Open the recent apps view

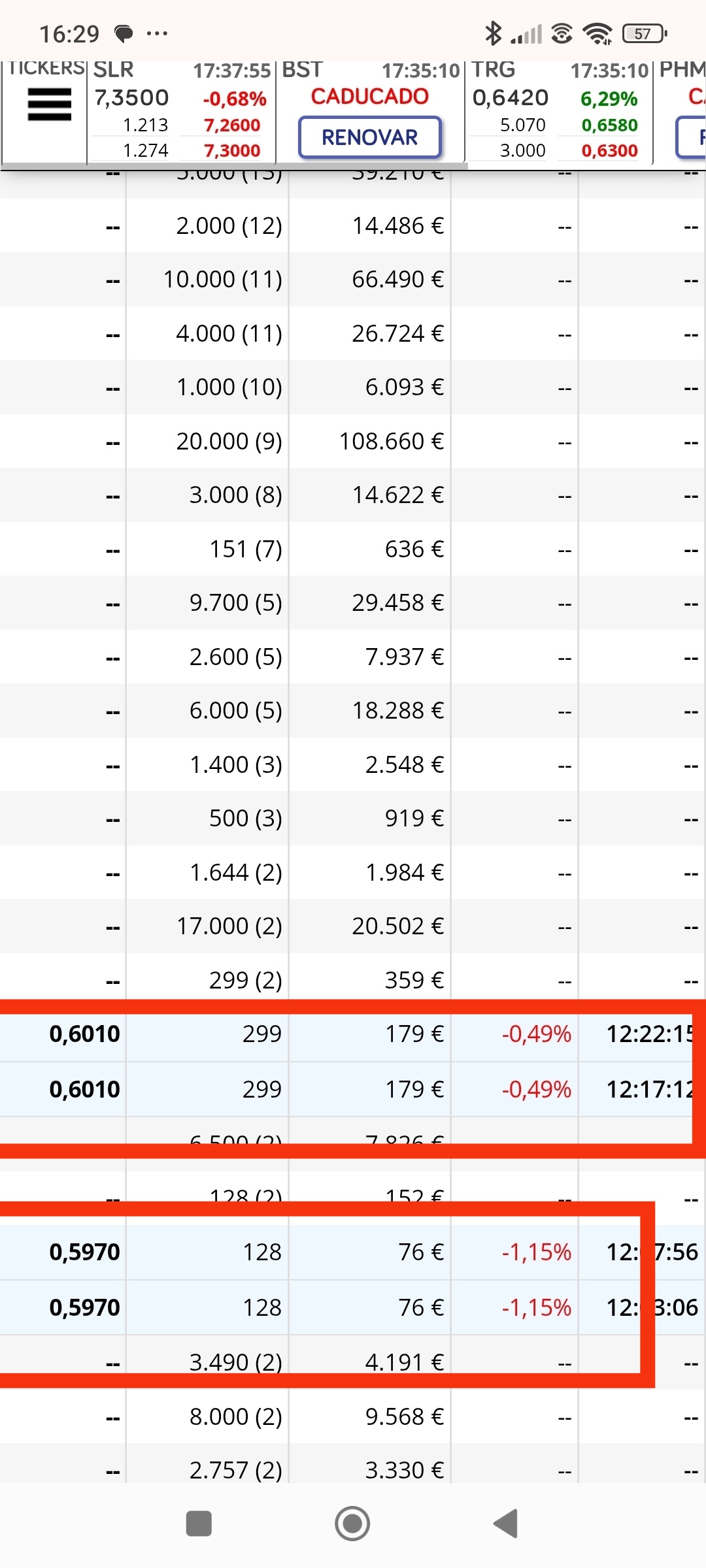click(199, 1524)
